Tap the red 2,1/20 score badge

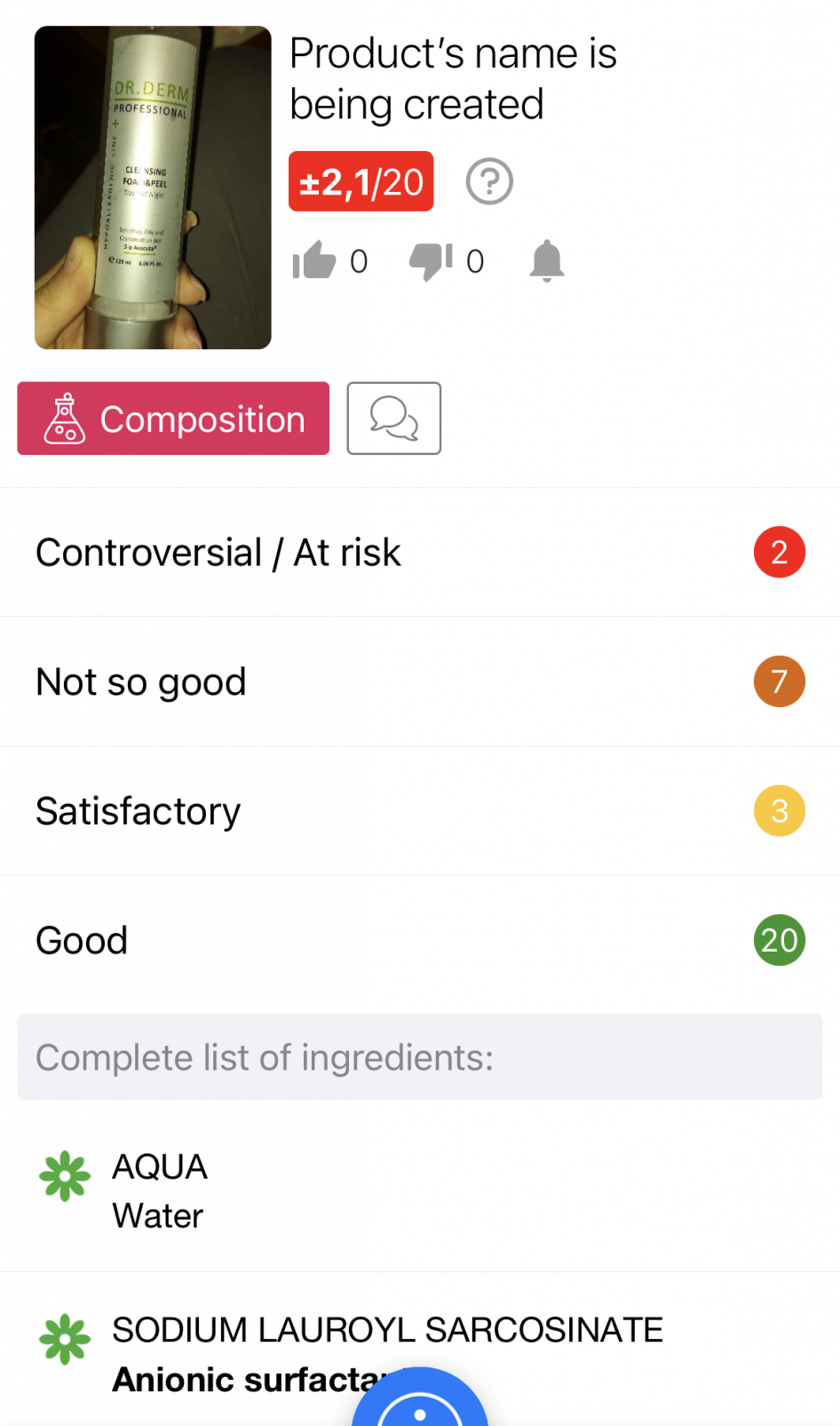pyautogui.click(x=361, y=182)
